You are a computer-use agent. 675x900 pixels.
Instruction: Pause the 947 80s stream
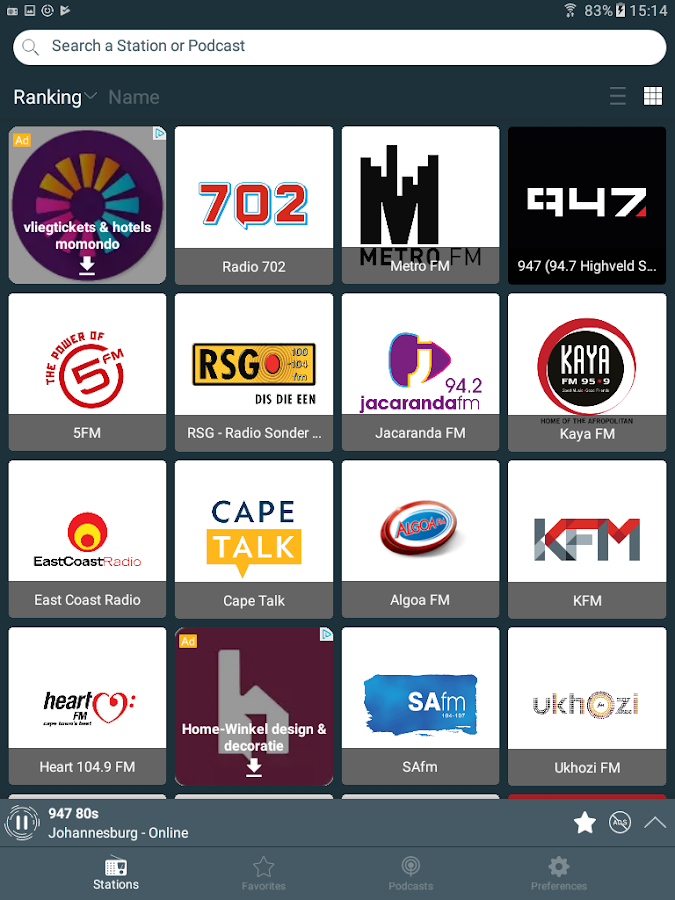[22, 823]
